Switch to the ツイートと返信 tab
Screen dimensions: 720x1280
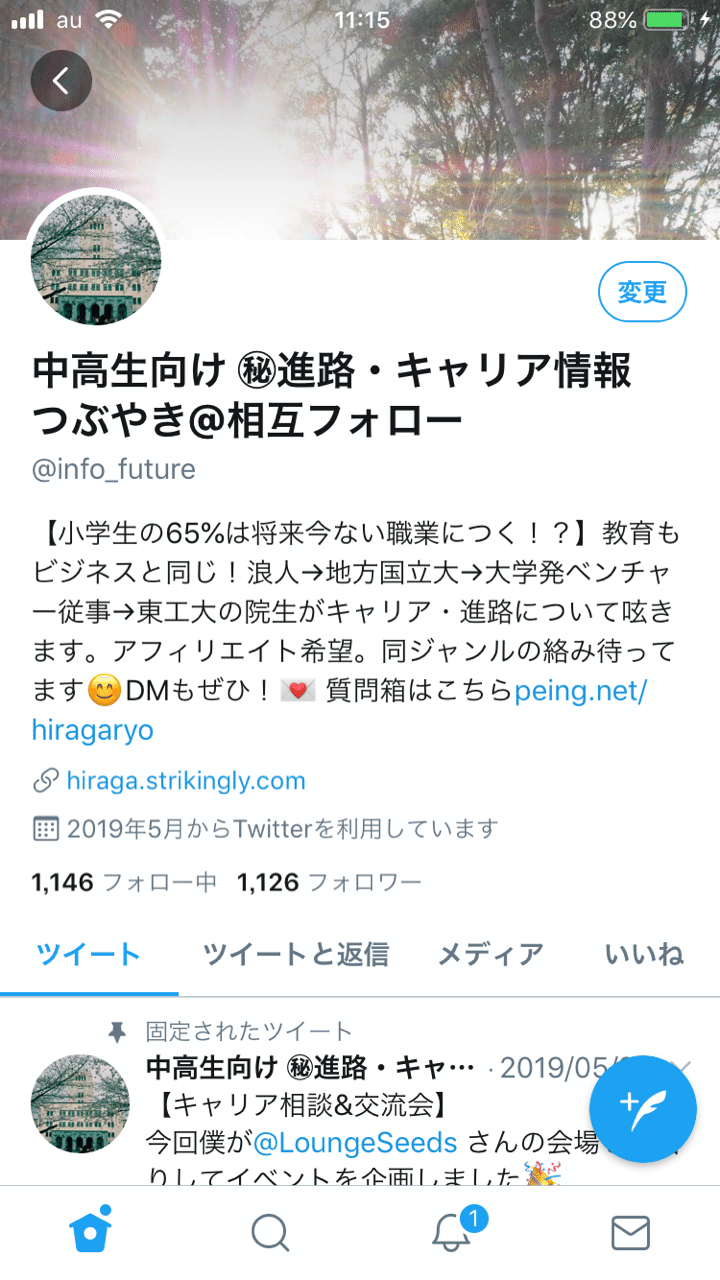tap(296, 955)
